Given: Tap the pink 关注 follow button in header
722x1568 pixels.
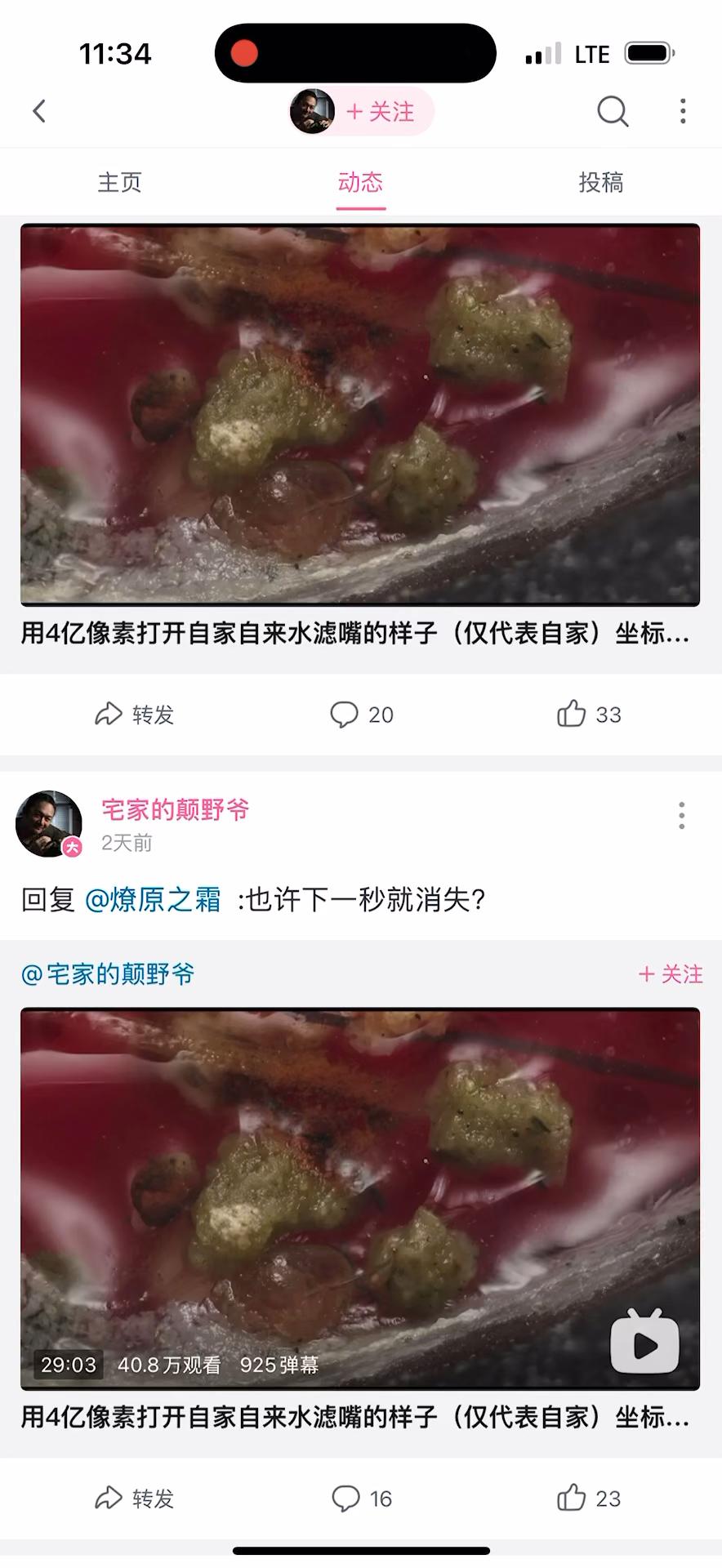Looking at the screenshot, I should tap(381, 112).
